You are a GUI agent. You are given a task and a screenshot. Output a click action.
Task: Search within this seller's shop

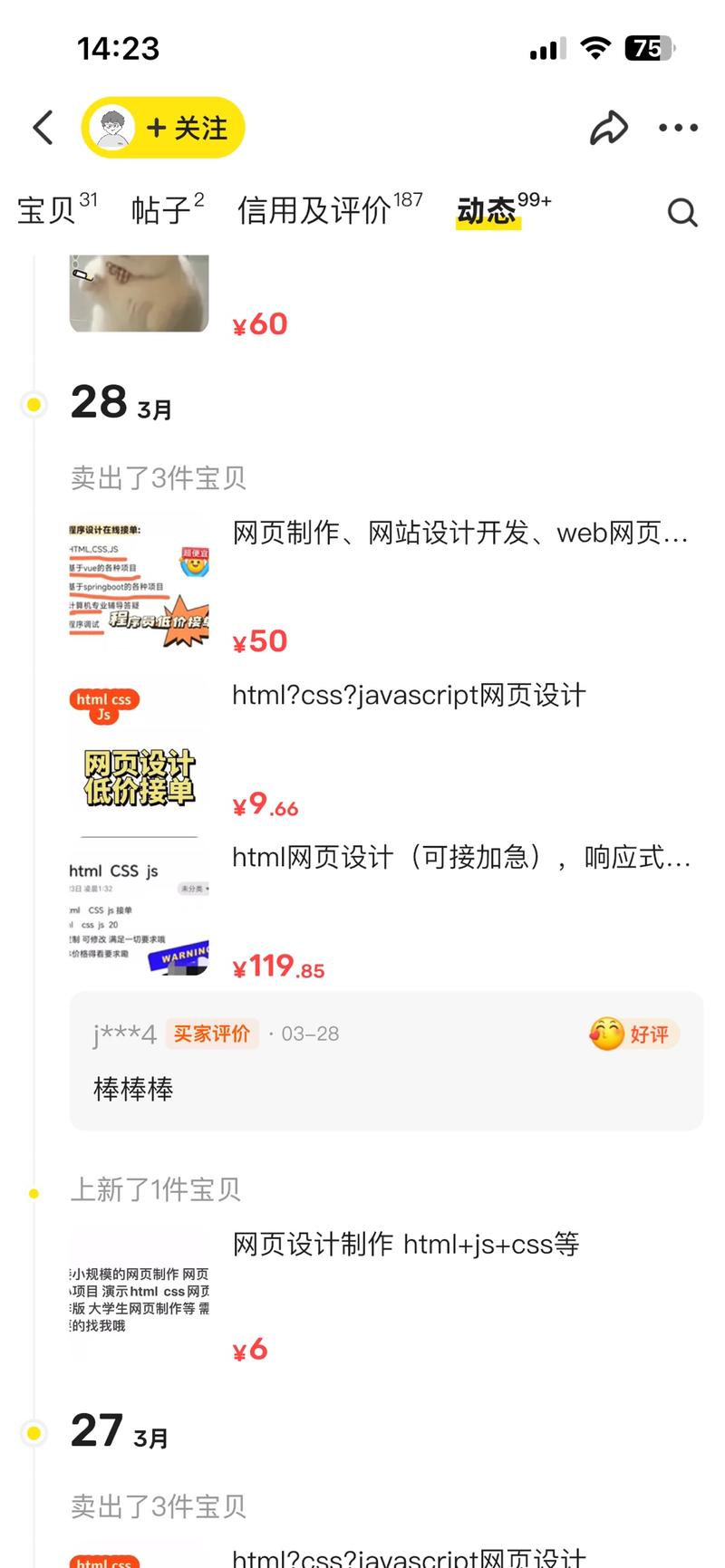tap(681, 213)
